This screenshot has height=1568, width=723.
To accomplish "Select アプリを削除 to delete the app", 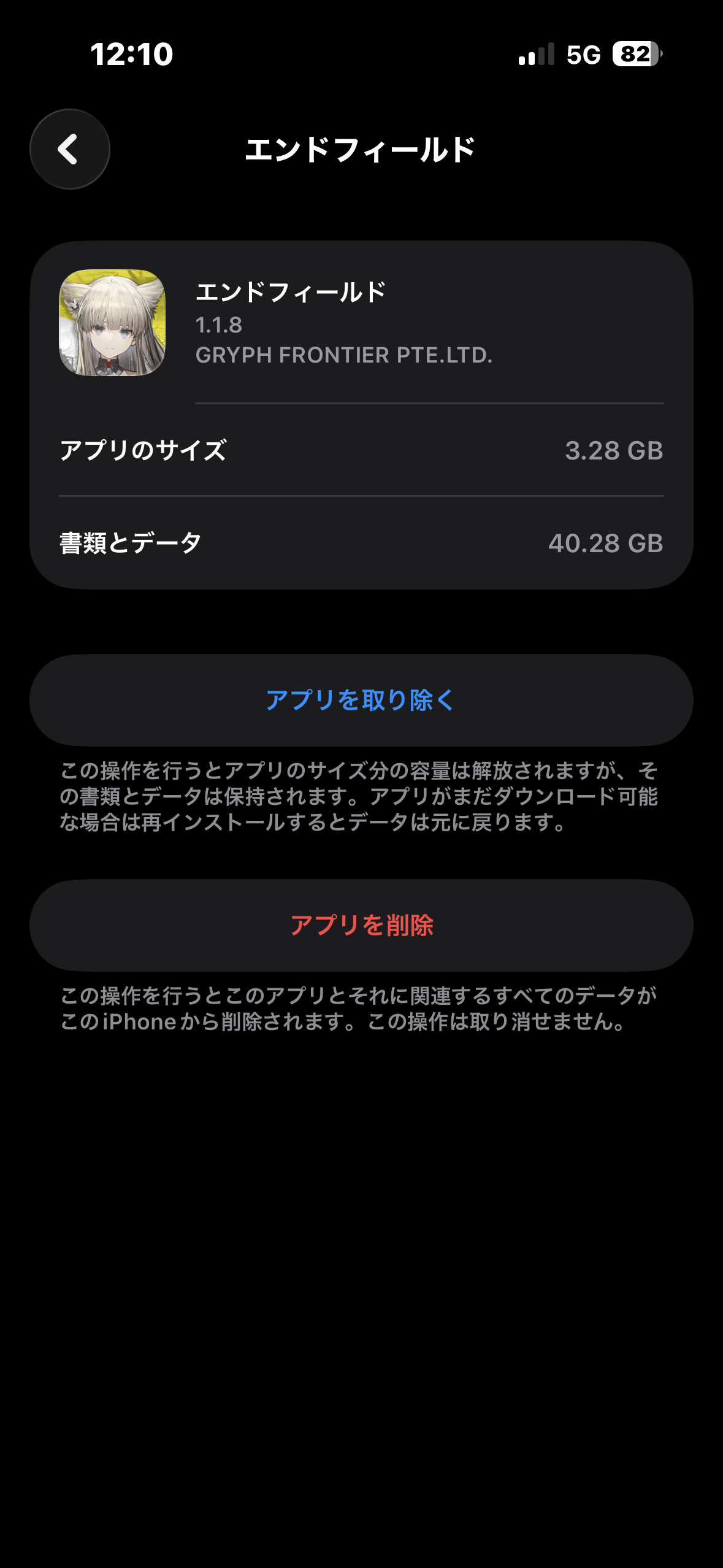I will tap(361, 925).
